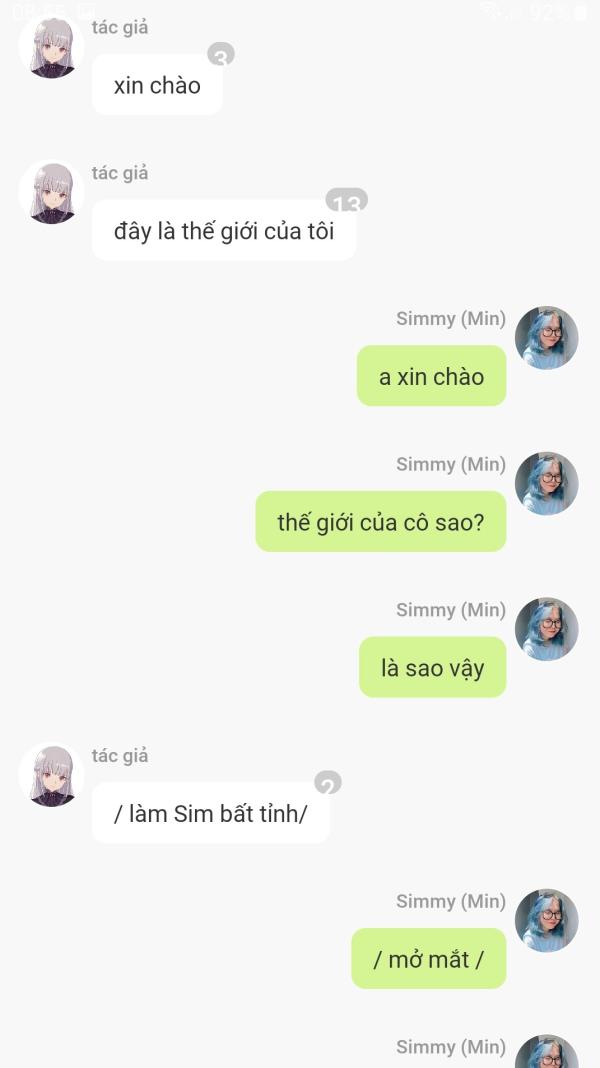Open the 13 comments on "đây là thế giới của tôi"
The image size is (600, 1068).
pos(346,202)
